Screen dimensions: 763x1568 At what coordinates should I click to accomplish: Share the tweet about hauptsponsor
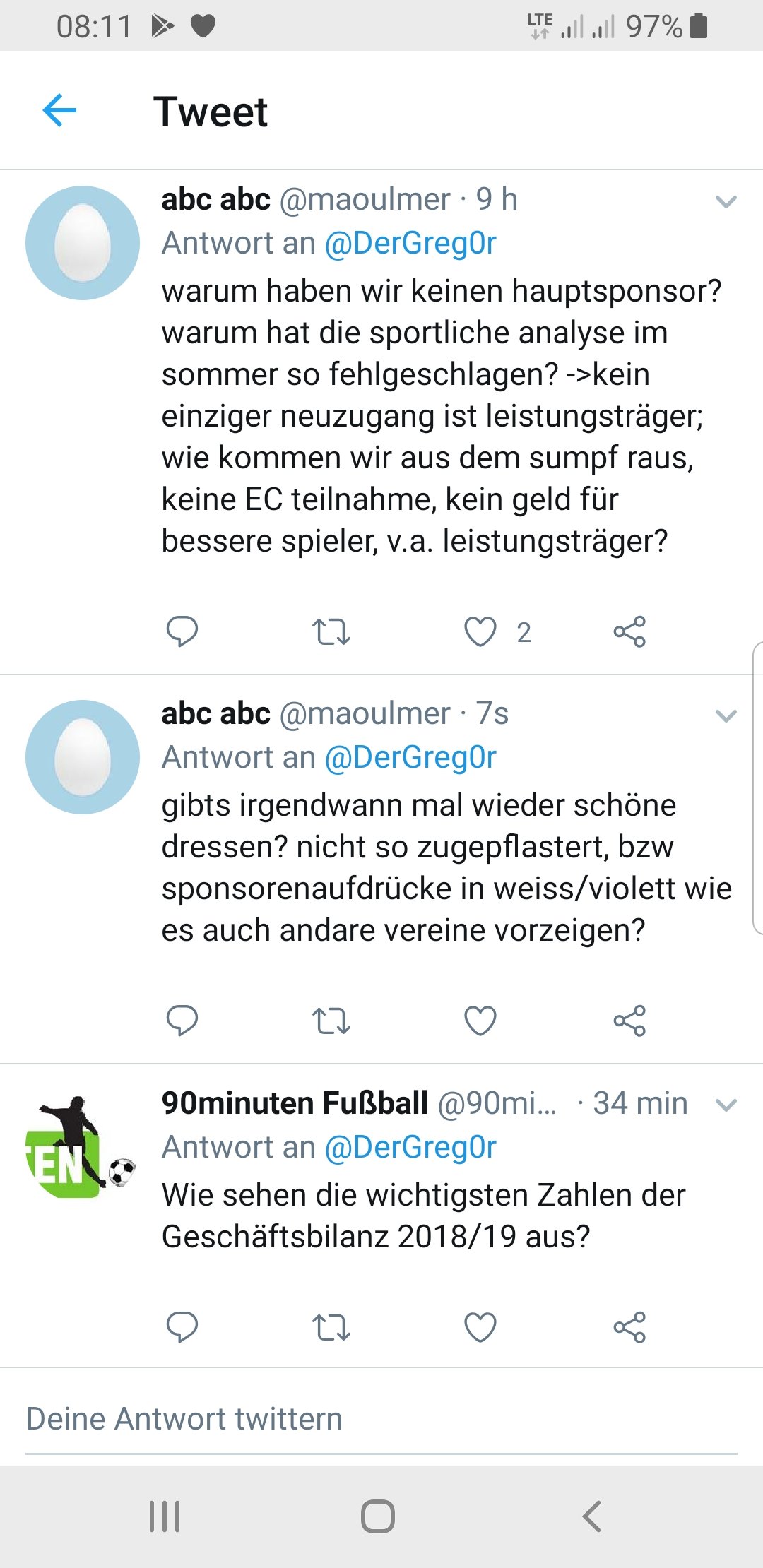click(x=629, y=631)
